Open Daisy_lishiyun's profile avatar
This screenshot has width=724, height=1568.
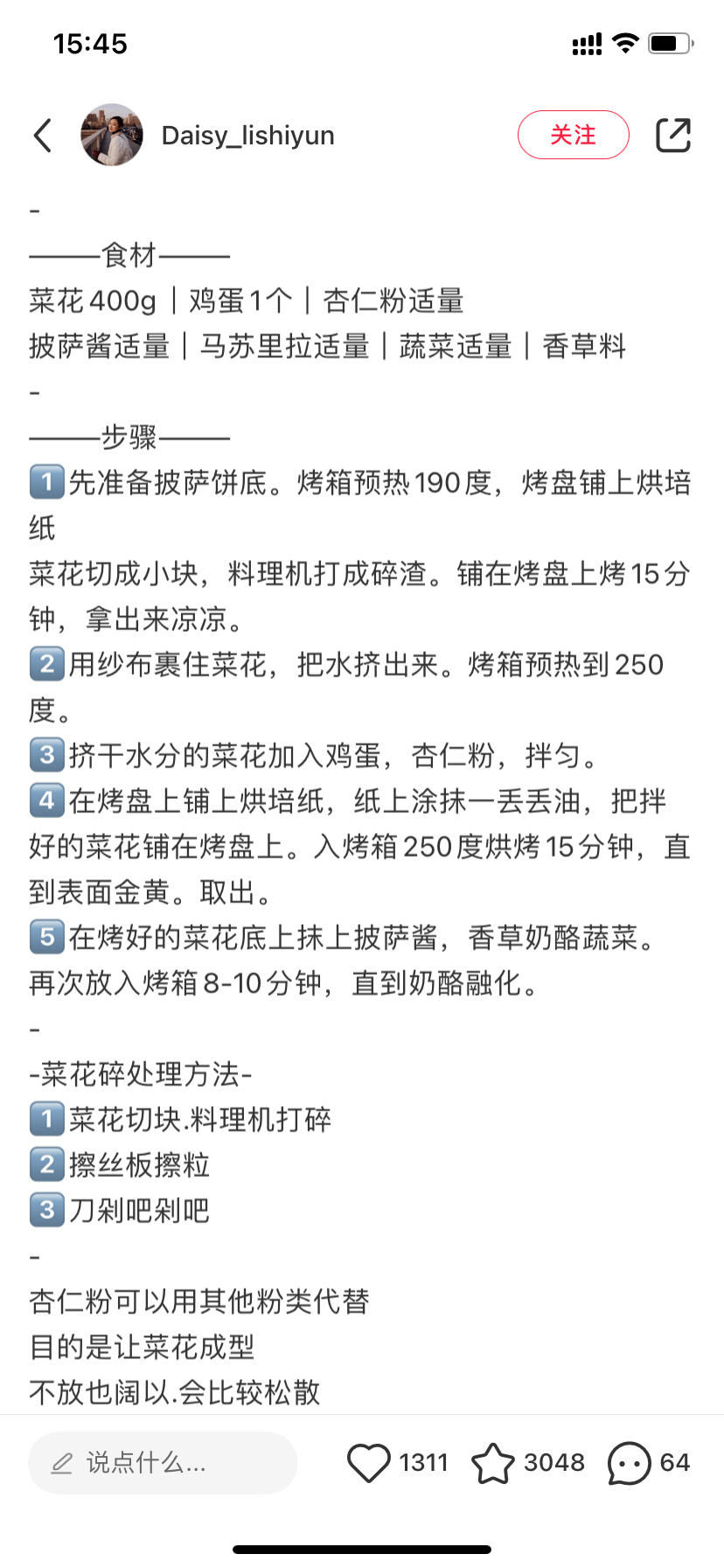pos(112,136)
